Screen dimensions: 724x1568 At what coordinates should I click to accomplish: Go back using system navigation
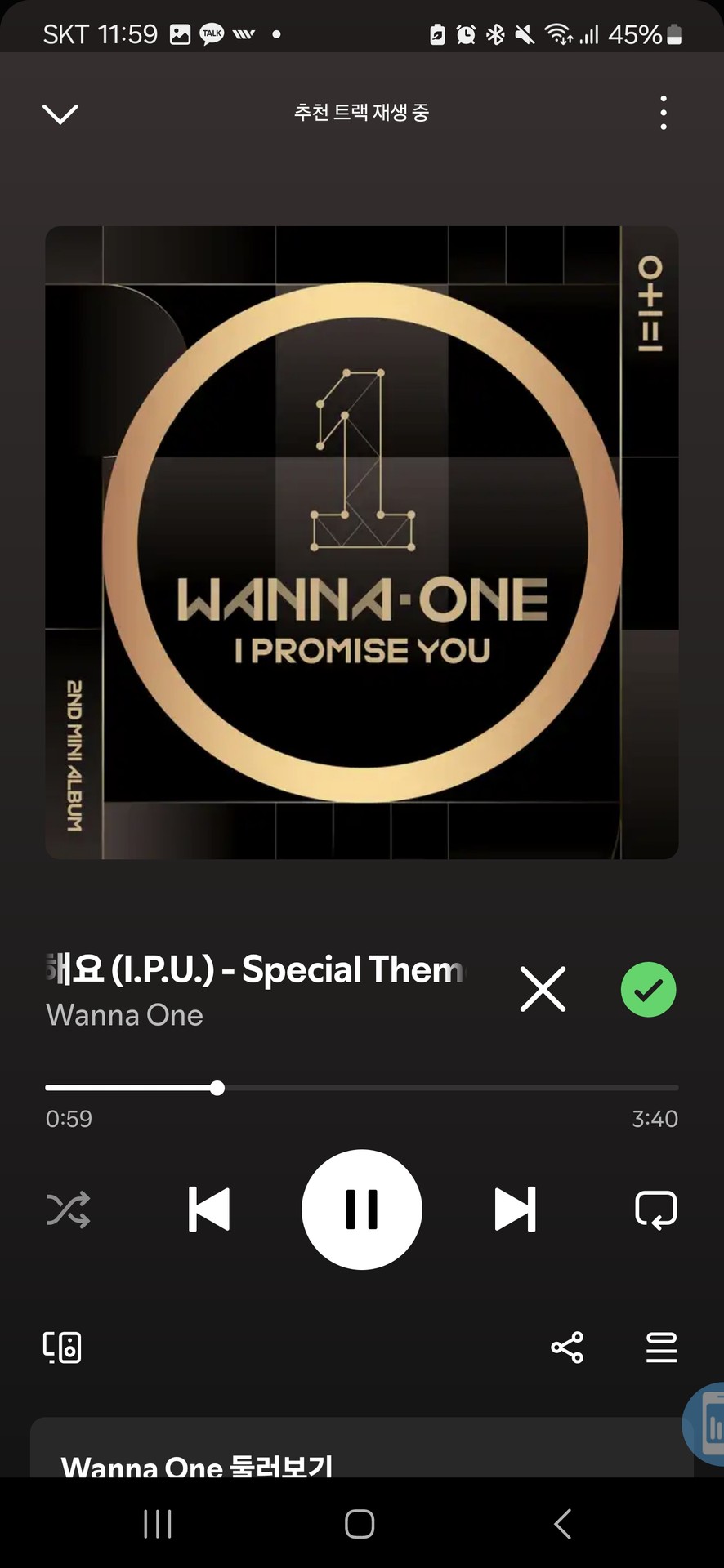562,1524
